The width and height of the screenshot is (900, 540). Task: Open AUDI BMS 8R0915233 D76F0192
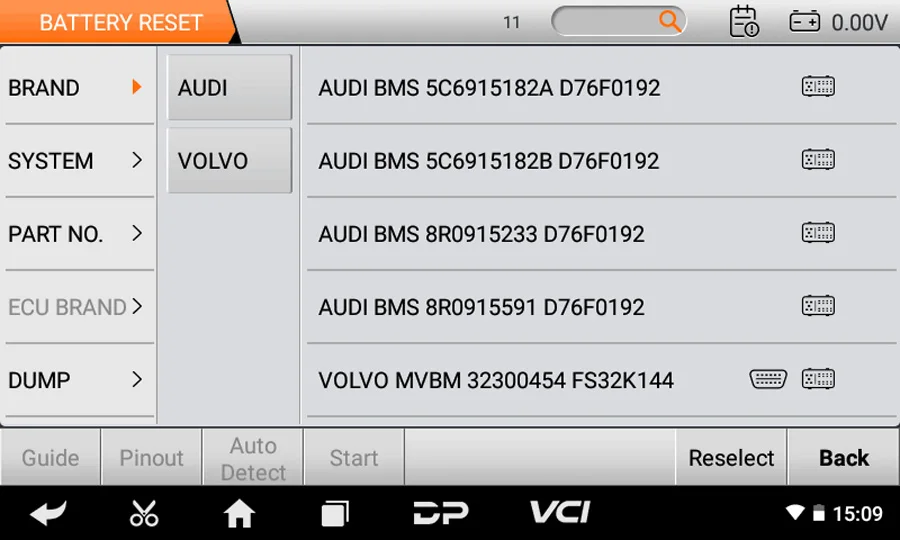[481, 234]
